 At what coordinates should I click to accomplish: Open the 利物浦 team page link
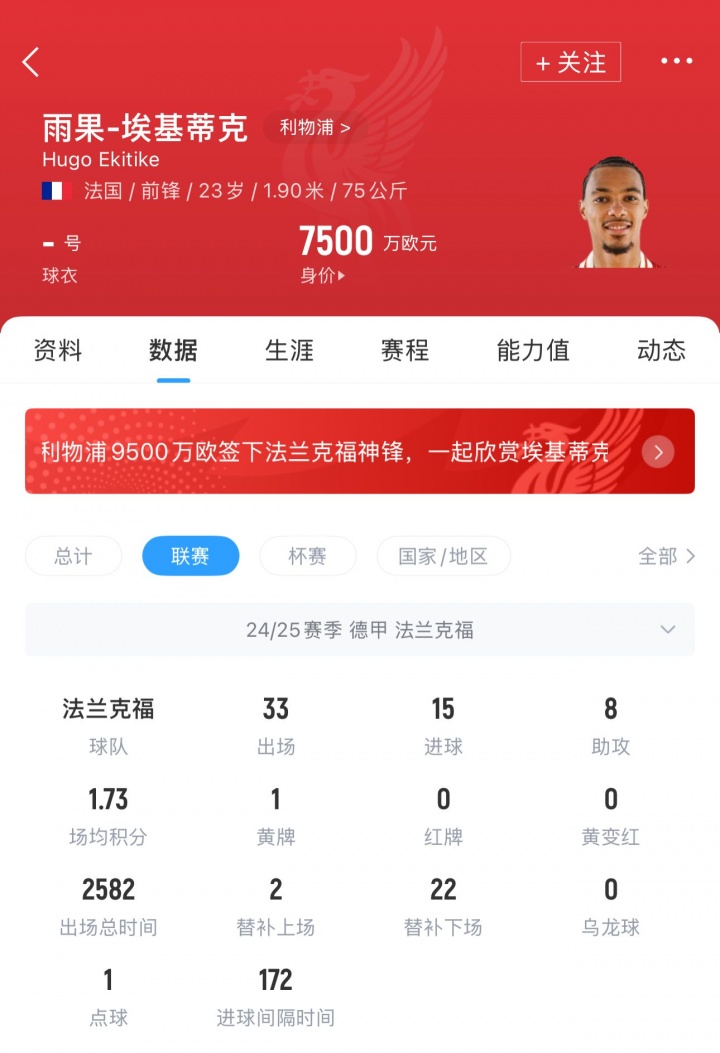(314, 128)
